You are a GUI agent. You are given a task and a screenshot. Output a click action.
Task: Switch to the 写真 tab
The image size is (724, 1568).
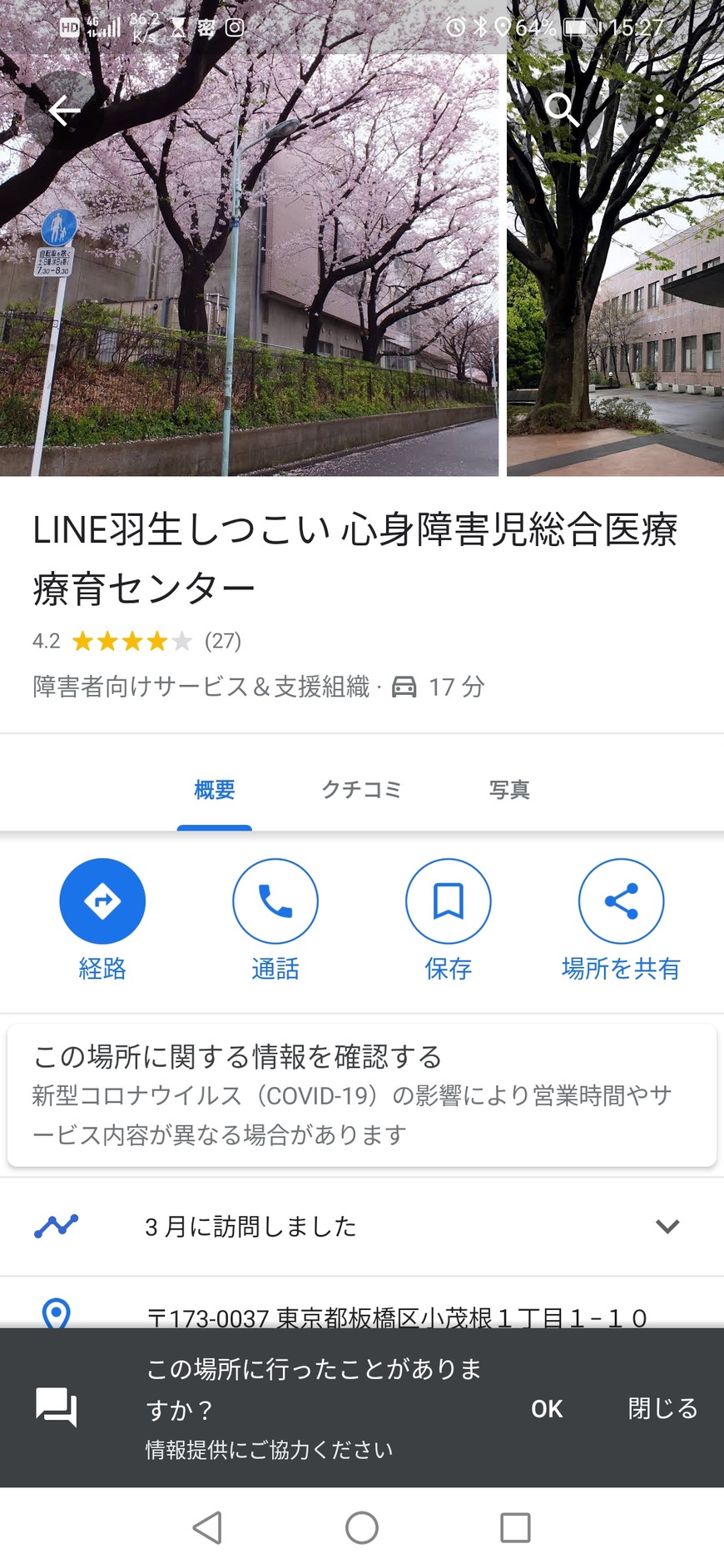tap(509, 789)
